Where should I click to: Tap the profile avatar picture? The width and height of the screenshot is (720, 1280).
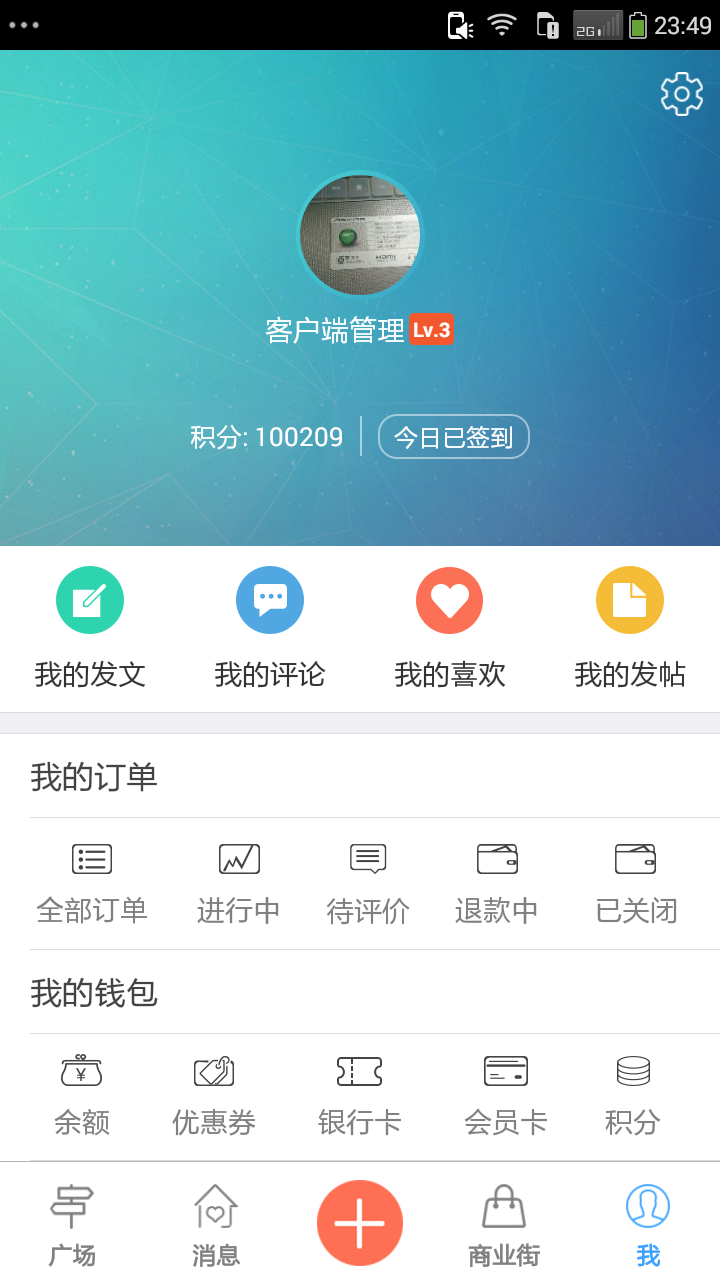[360, 235]
